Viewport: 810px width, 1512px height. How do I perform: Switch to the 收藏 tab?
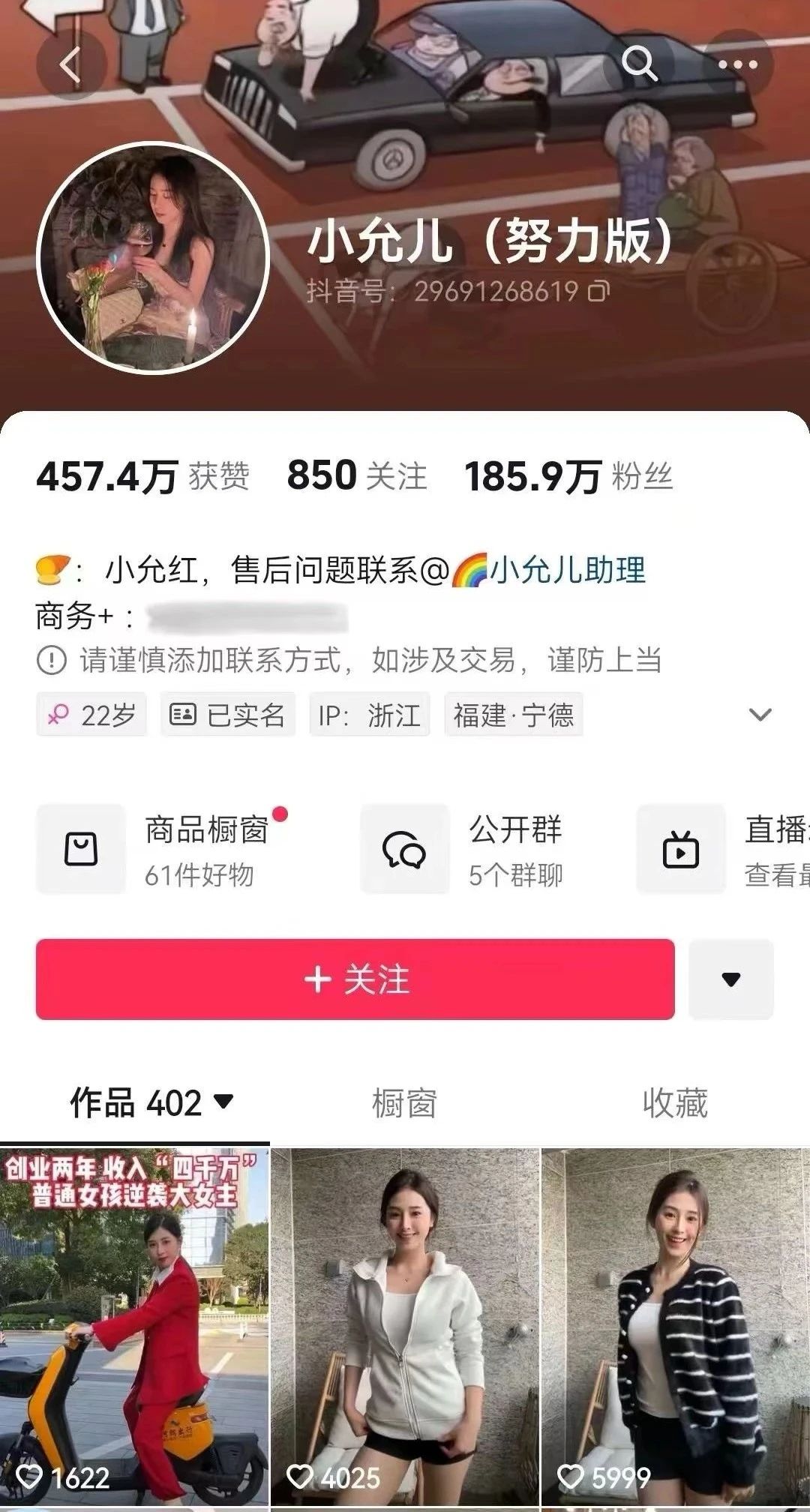(674, 1103)
